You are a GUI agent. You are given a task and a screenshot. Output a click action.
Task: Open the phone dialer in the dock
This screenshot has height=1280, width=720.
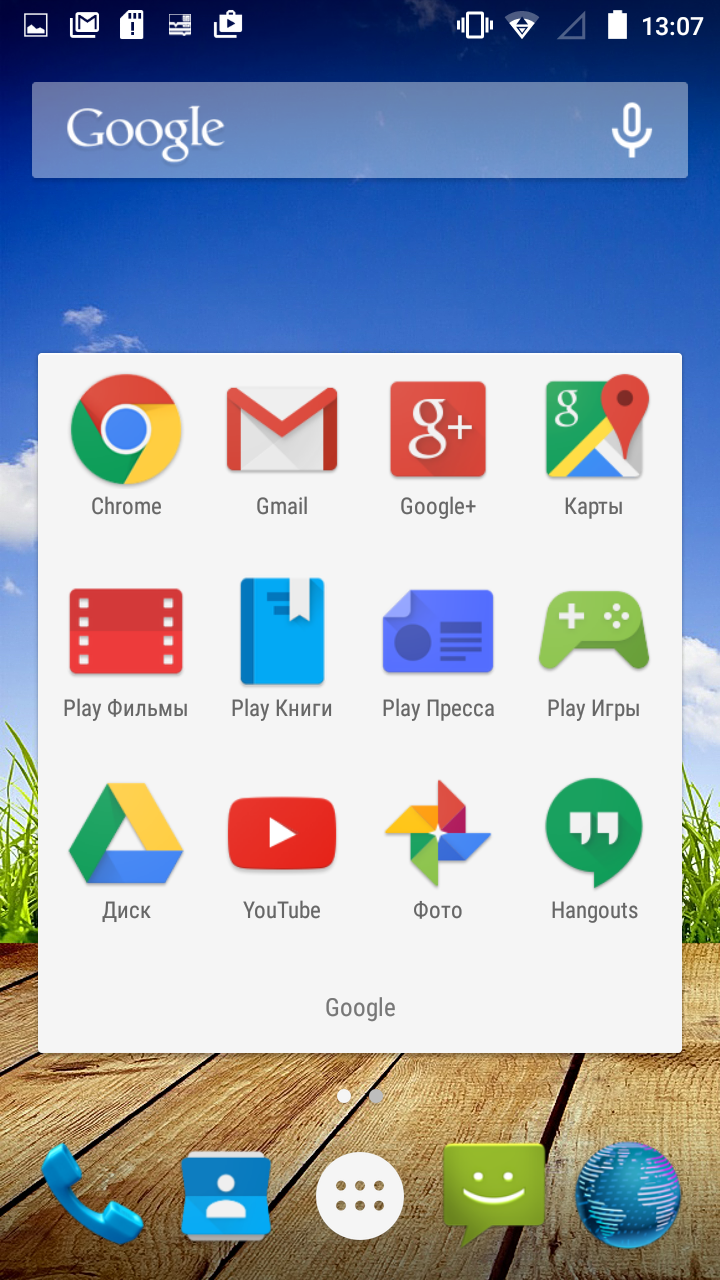coord(92,1194)
